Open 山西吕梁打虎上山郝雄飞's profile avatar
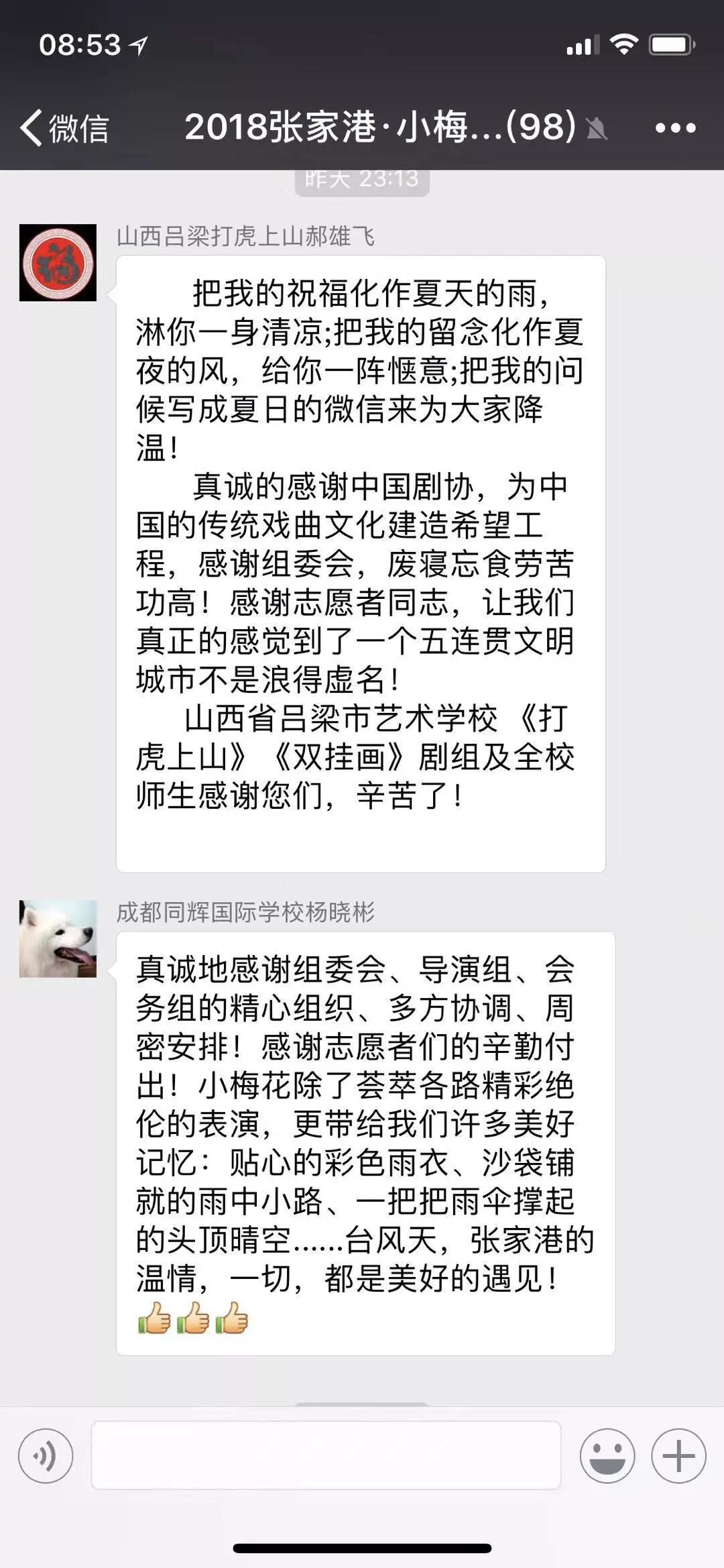 (58, 262)
